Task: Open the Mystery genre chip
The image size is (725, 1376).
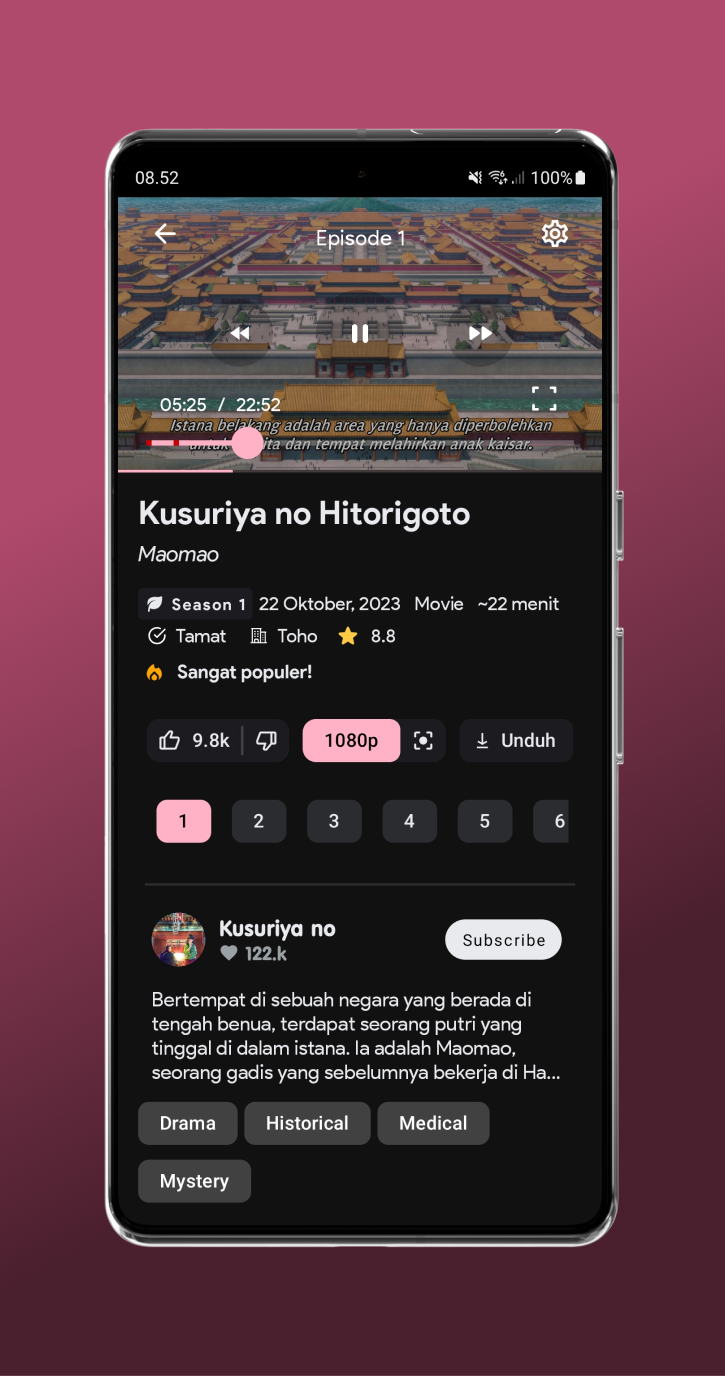Action: point(194,1181)
